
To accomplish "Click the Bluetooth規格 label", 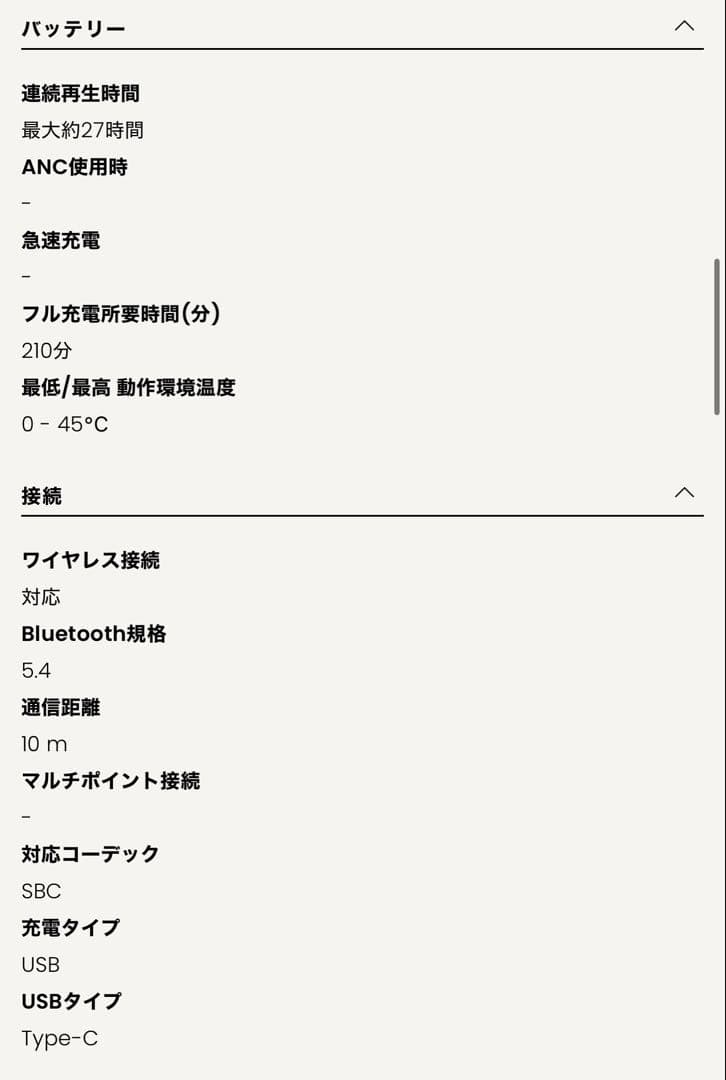I will (93, 633).
